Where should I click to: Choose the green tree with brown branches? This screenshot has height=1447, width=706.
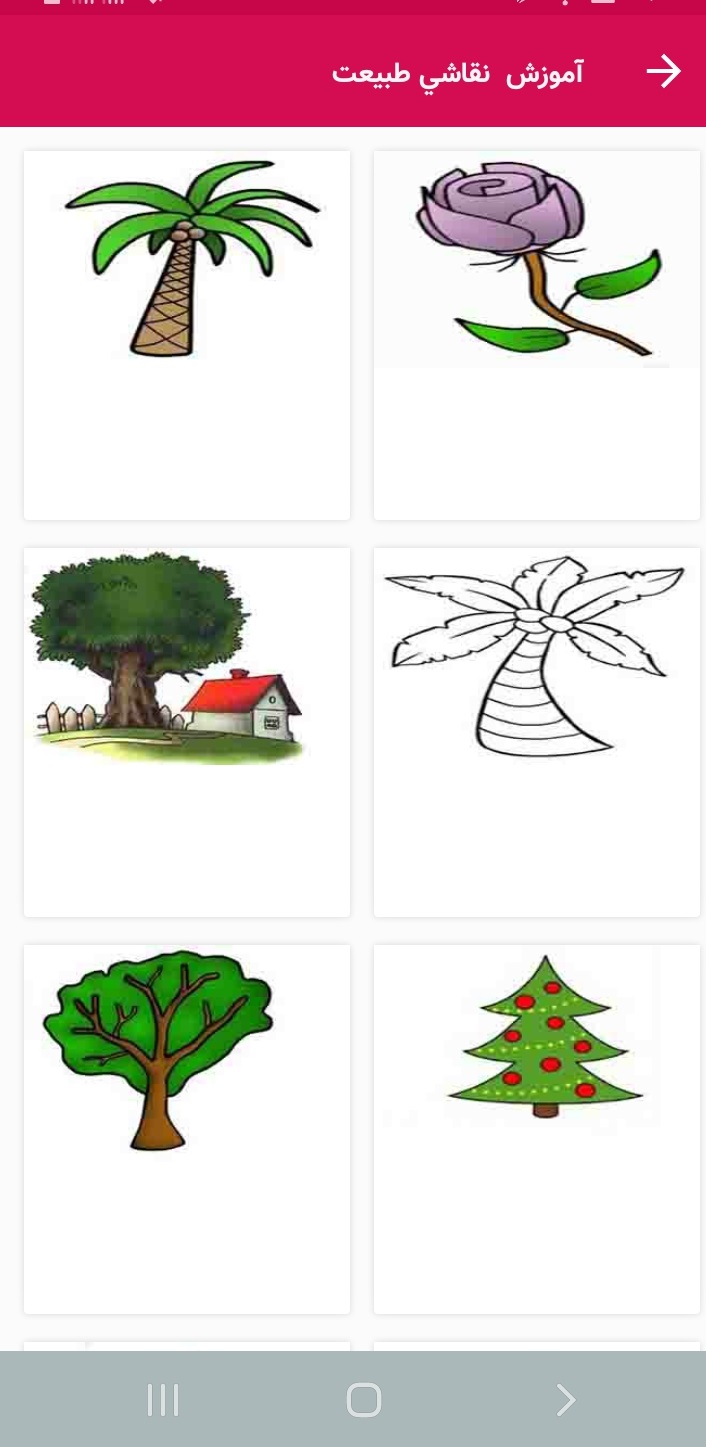[187, 1128]
